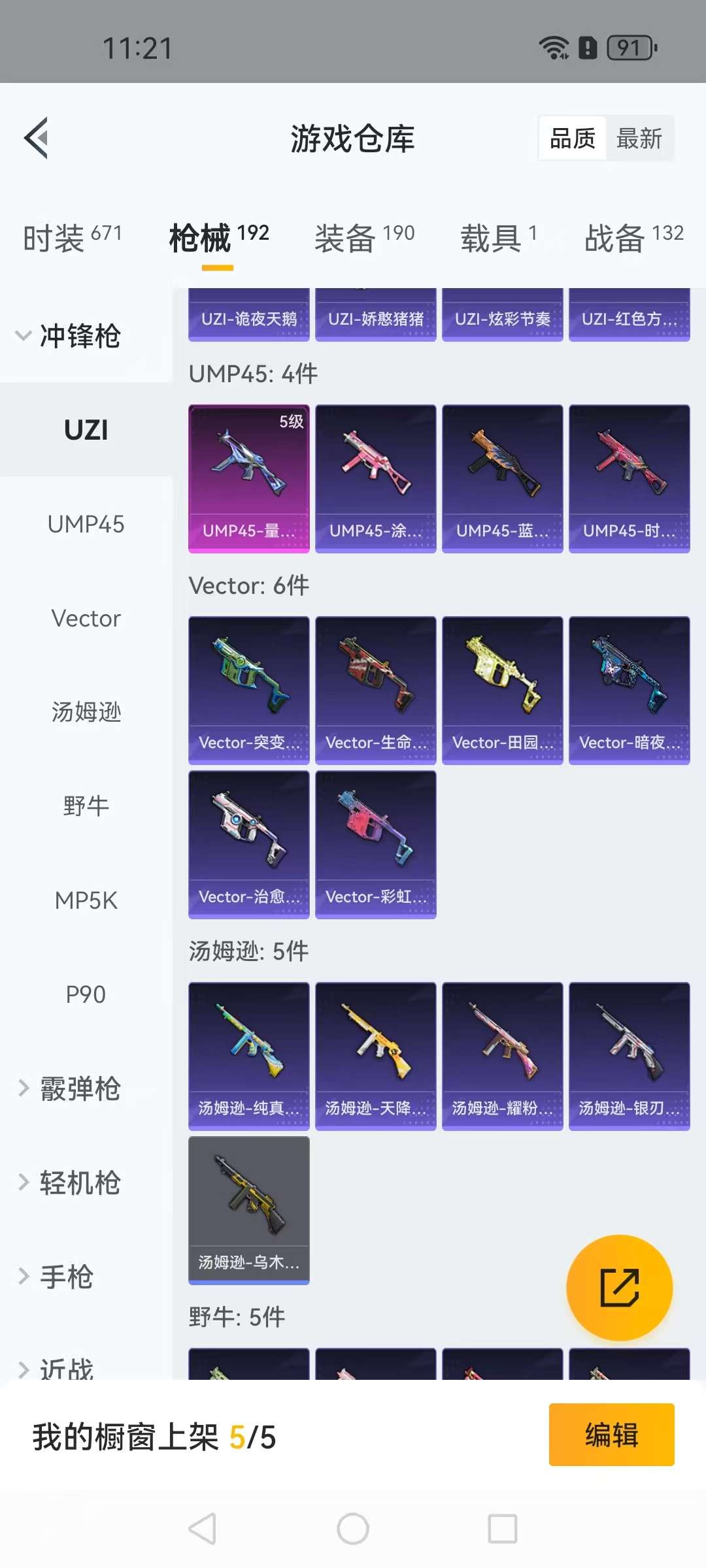Open the level 5 UMP45-量 skin
706x1568 pixels.
click(x=248, y=478)
